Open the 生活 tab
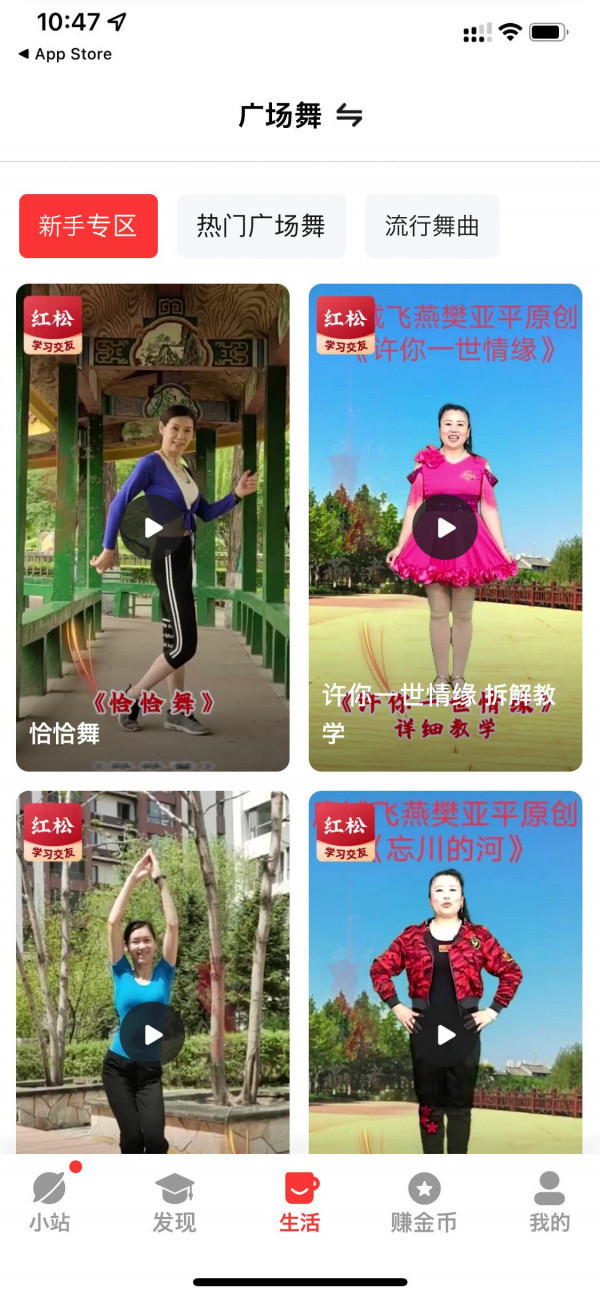600x1299 pixels. pos(300,1202)
